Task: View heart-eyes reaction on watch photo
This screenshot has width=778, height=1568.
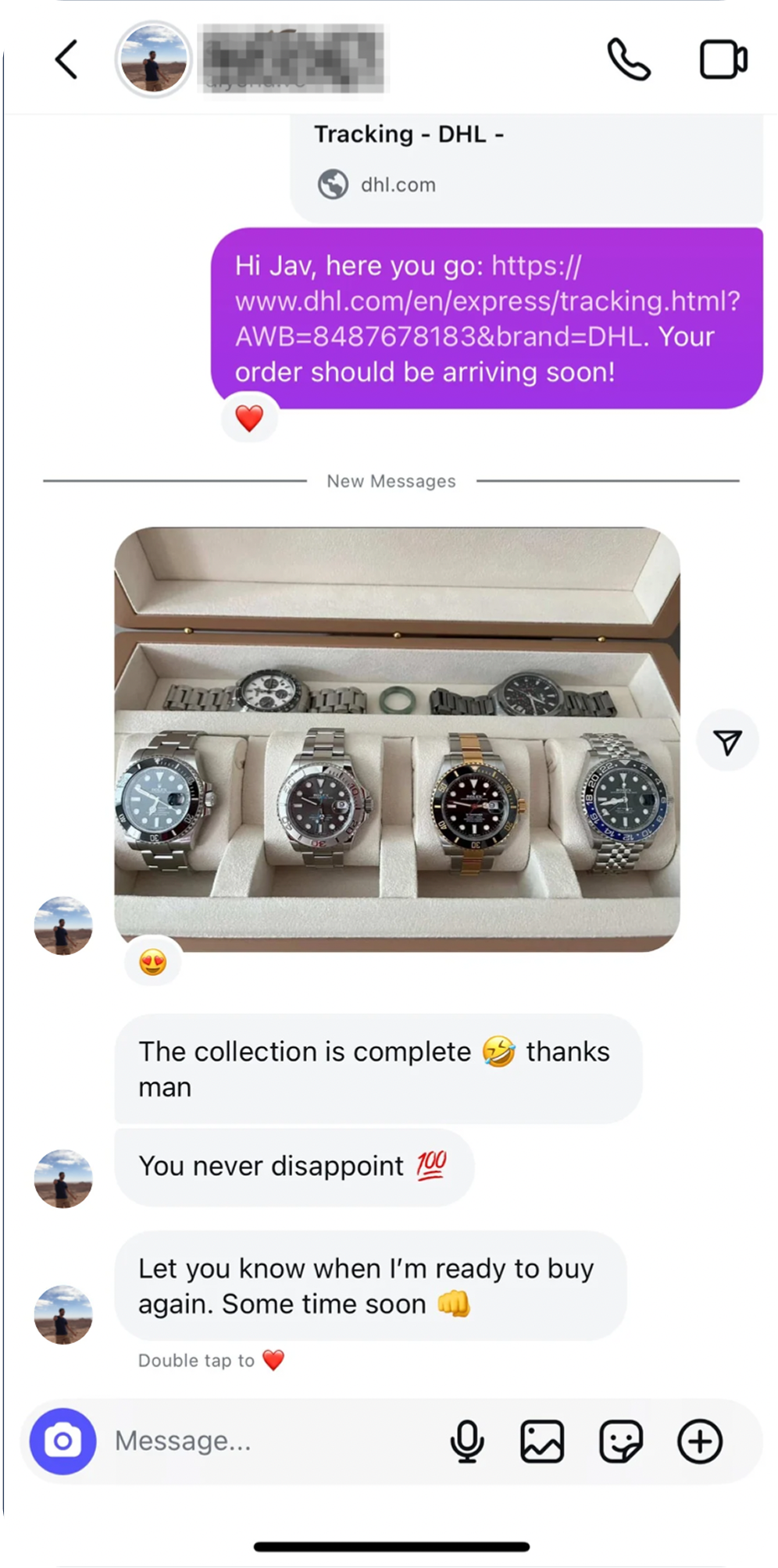Action: tap(153, 962)
